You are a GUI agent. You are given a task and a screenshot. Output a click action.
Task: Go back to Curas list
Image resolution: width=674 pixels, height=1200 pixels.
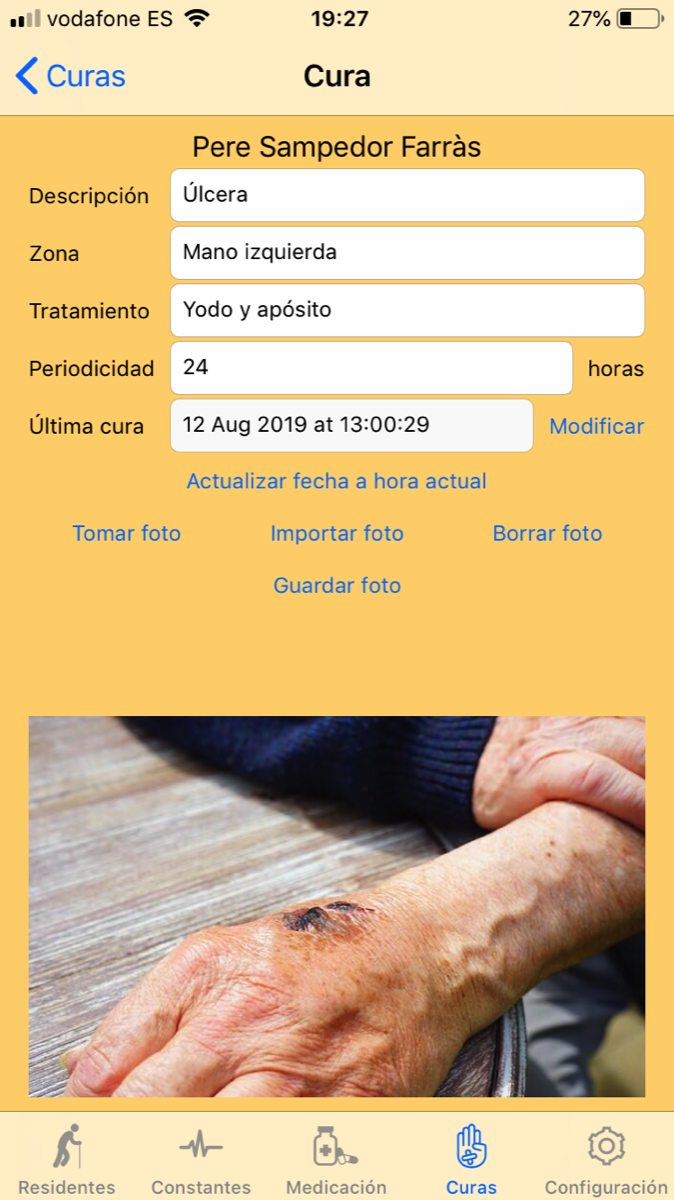[x=70, y=76]
